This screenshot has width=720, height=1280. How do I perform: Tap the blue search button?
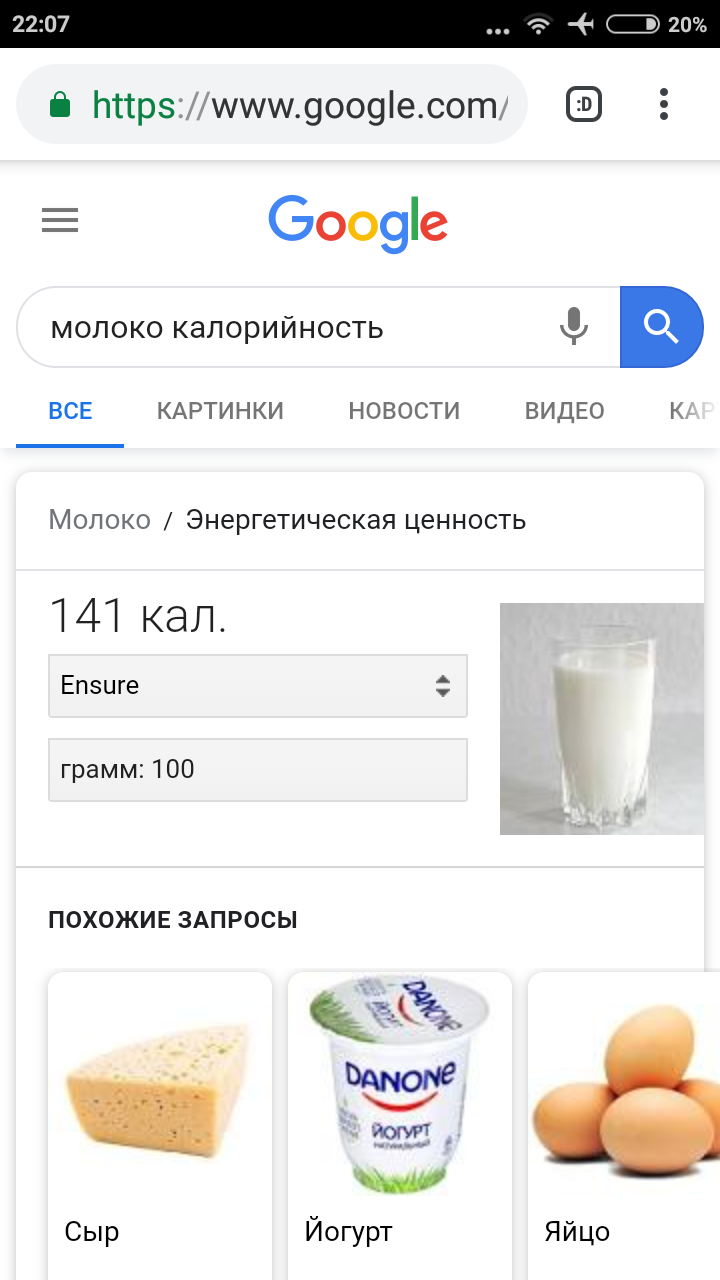(x=661, y=327)
